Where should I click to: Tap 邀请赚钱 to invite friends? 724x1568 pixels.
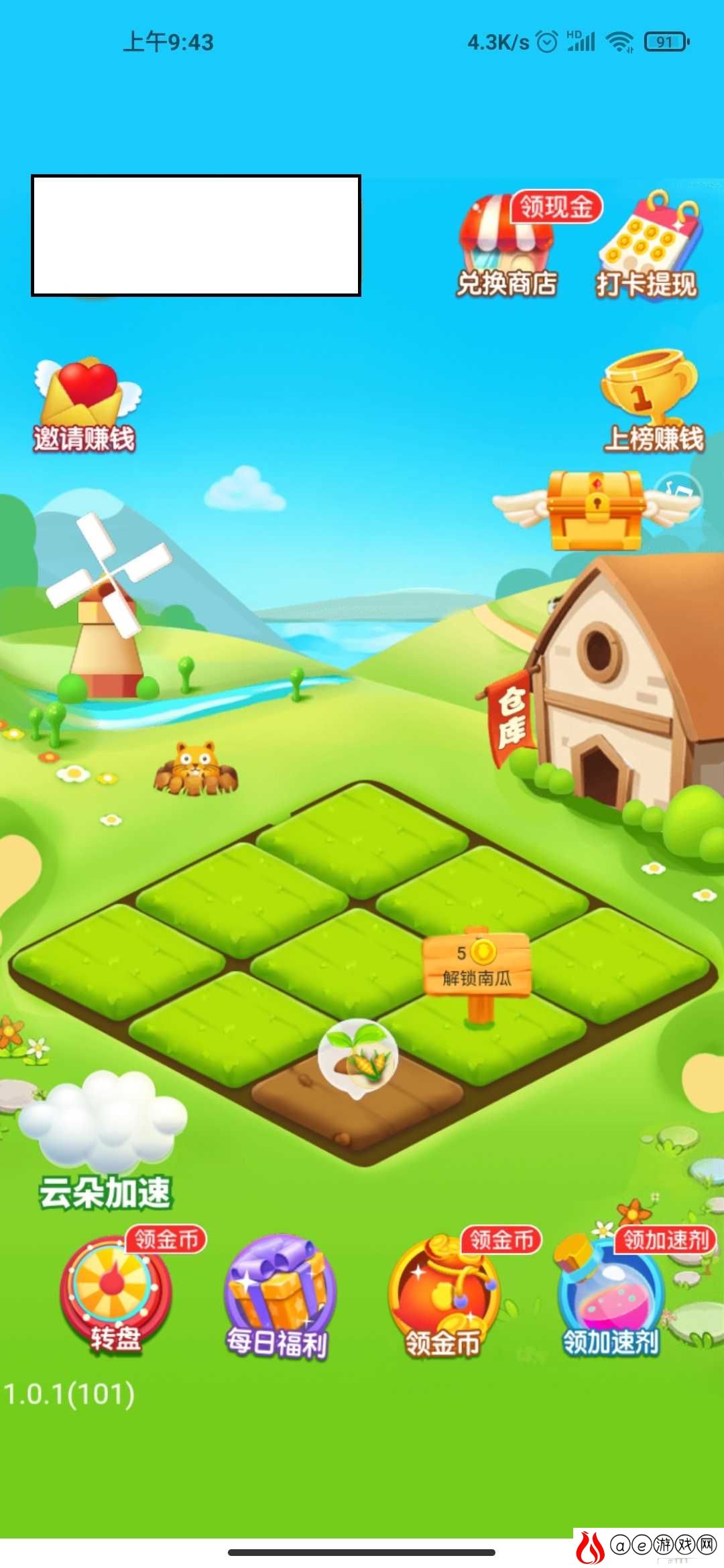point(85,404)
